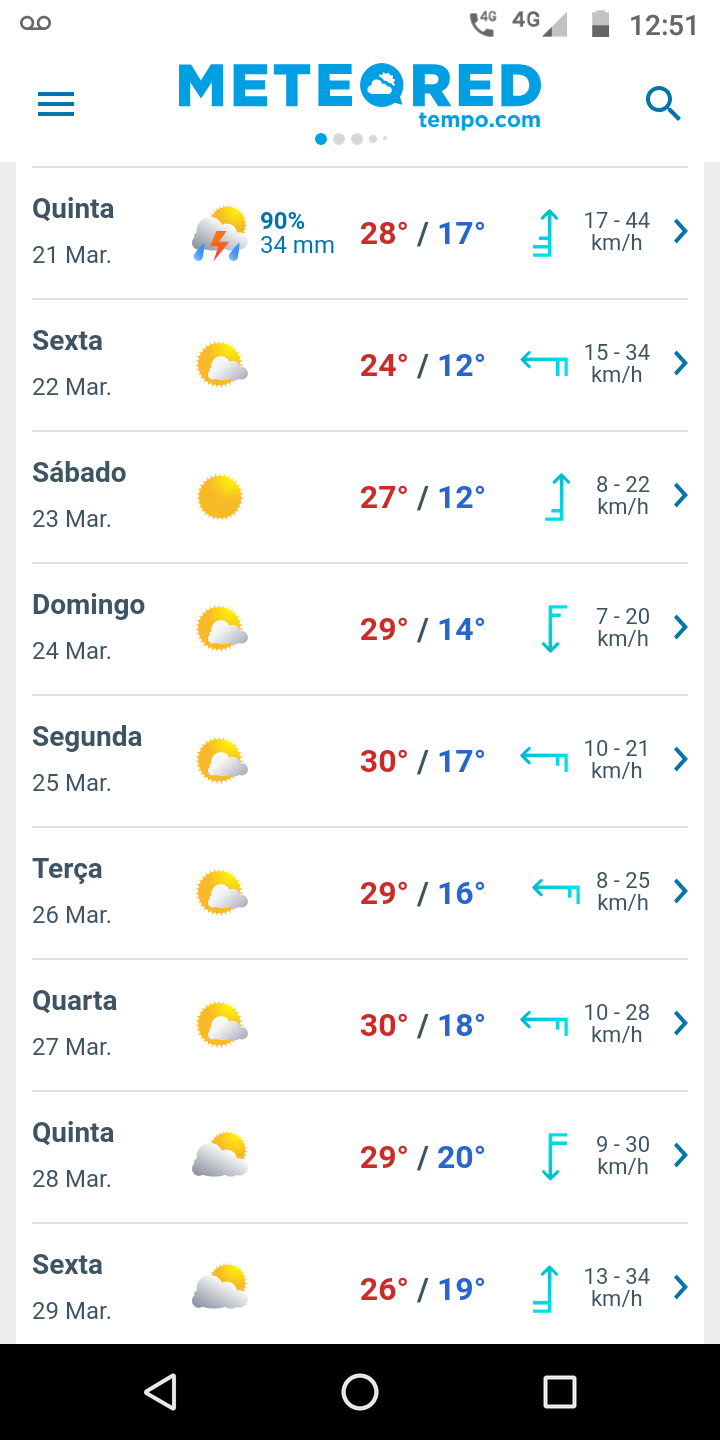Screen dimensions: 720x1440
Task: Open Sábado 23 Mar. forecast
Action: point(360,497)
